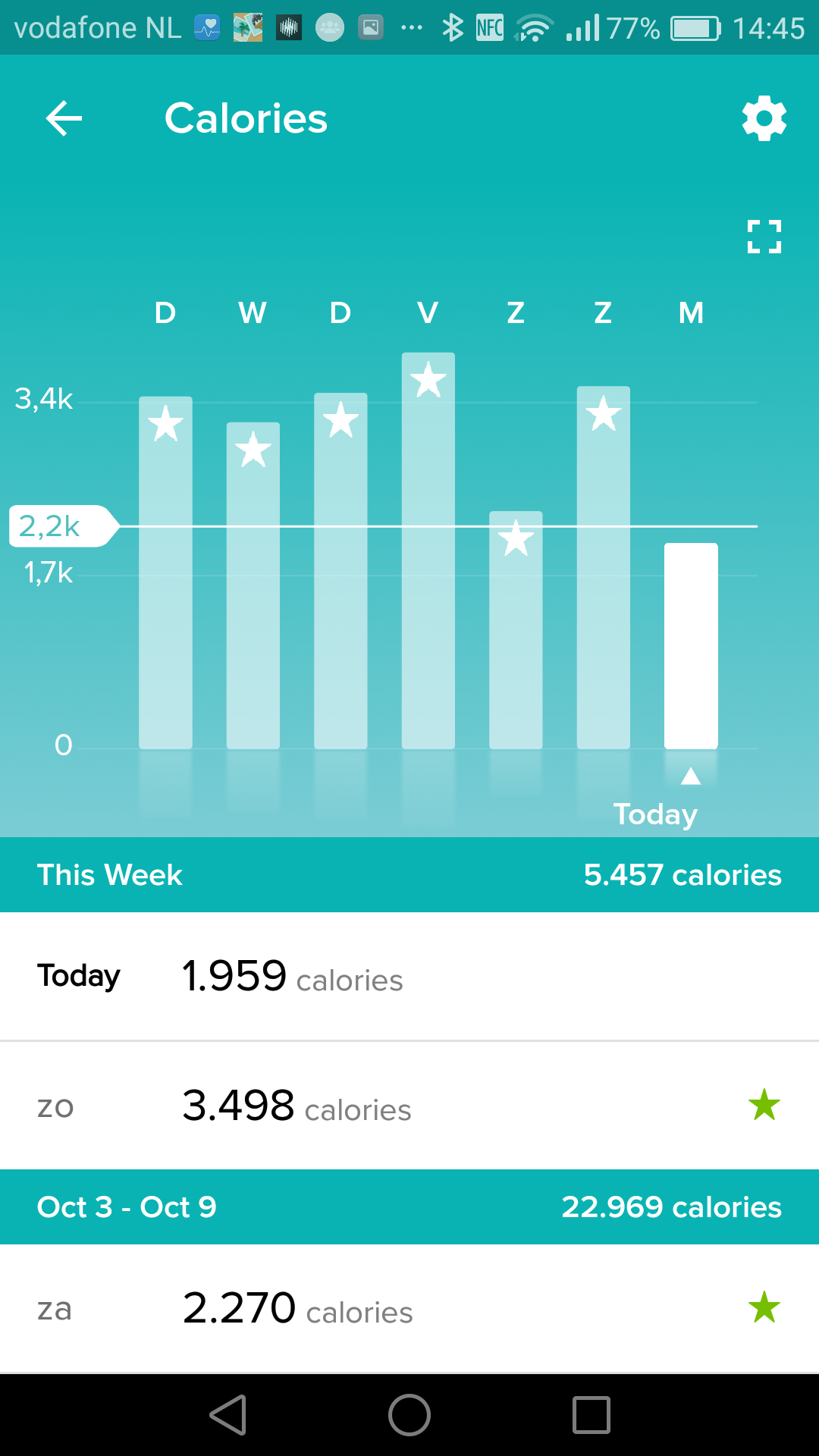Open the calorie settings gear

click(x=764, y=118)
